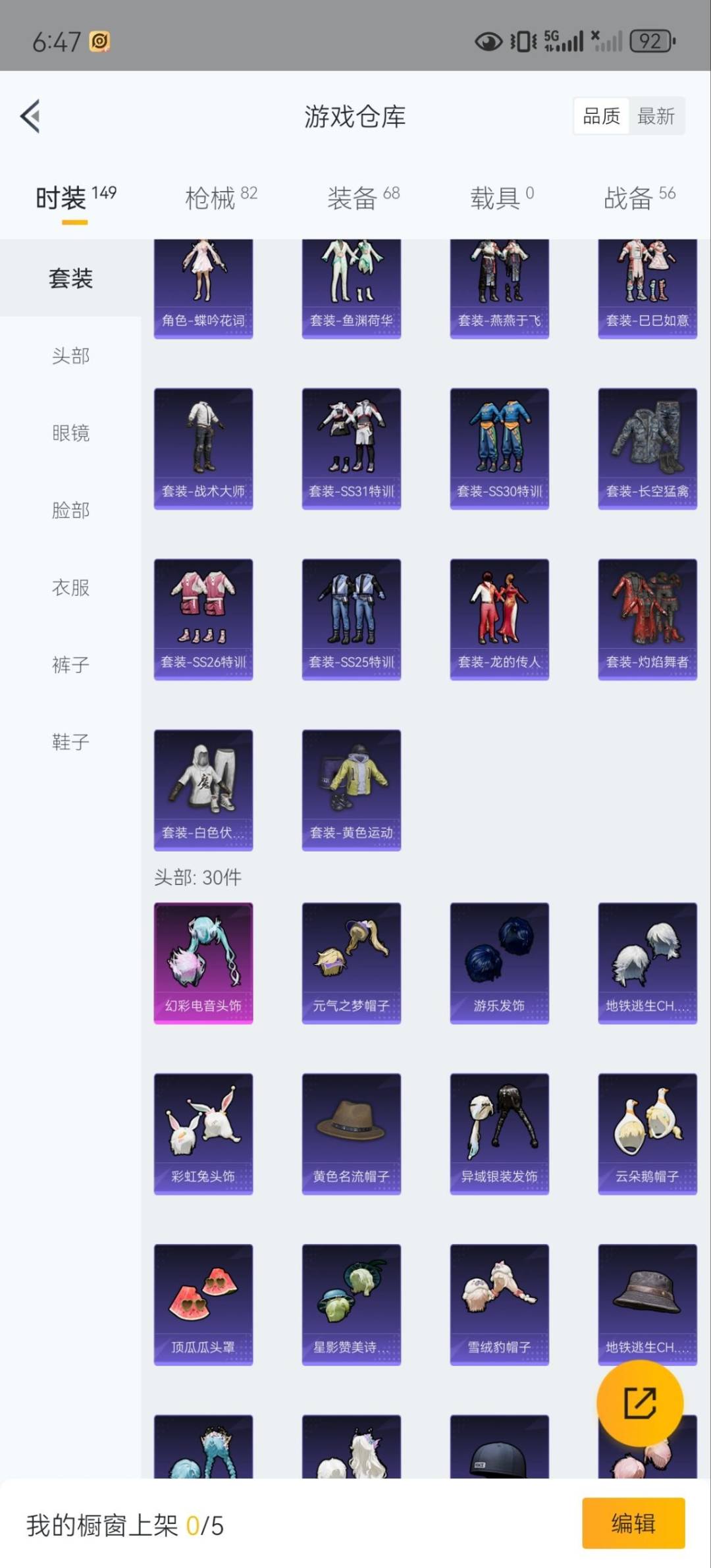This screenshot has width=711, height=1568.
Task: Jump to the 头部 category in sidebar
Action: point(70,356)
